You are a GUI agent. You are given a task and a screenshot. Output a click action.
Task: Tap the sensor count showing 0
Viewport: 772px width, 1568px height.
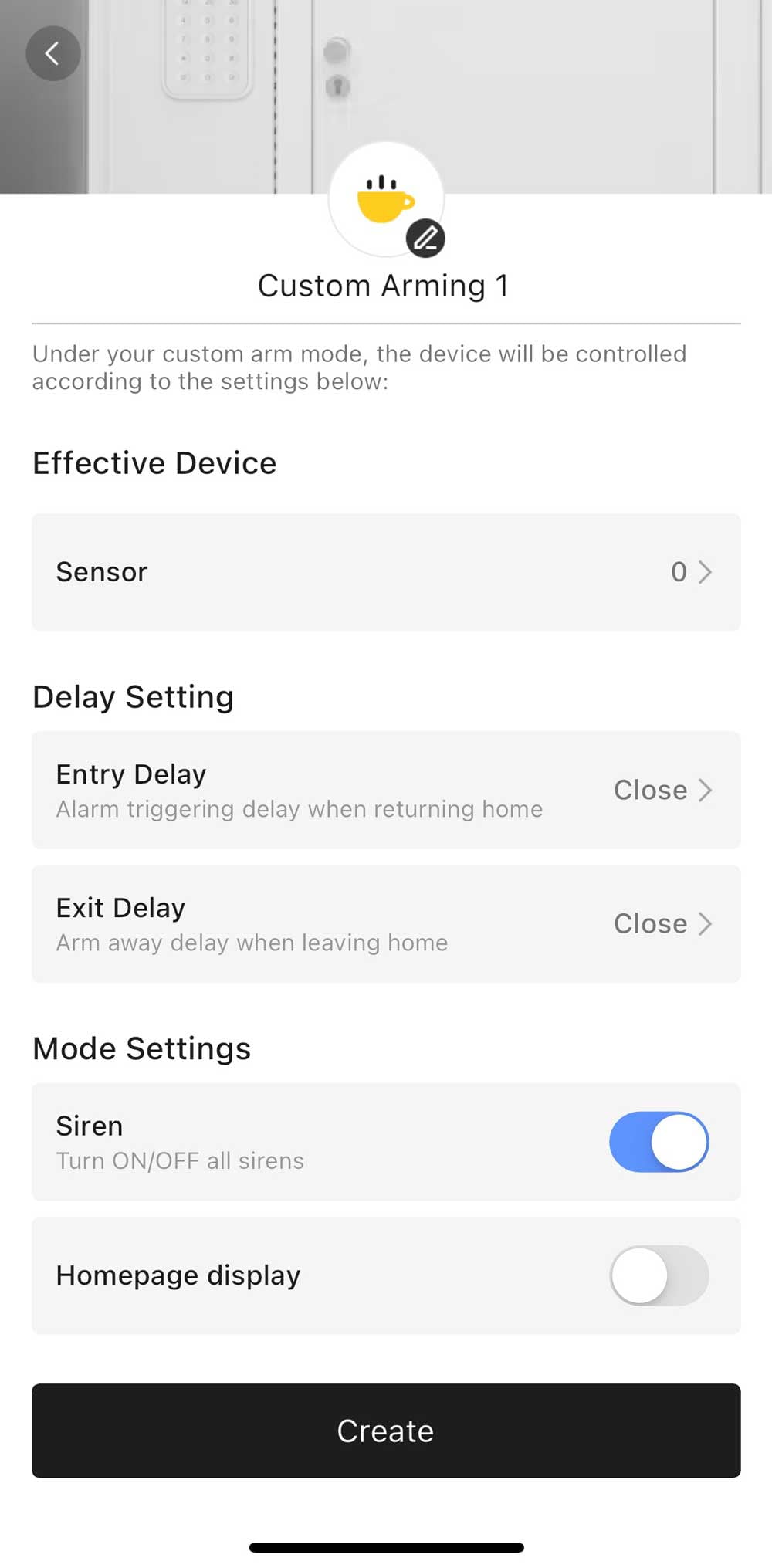(678, 571)
